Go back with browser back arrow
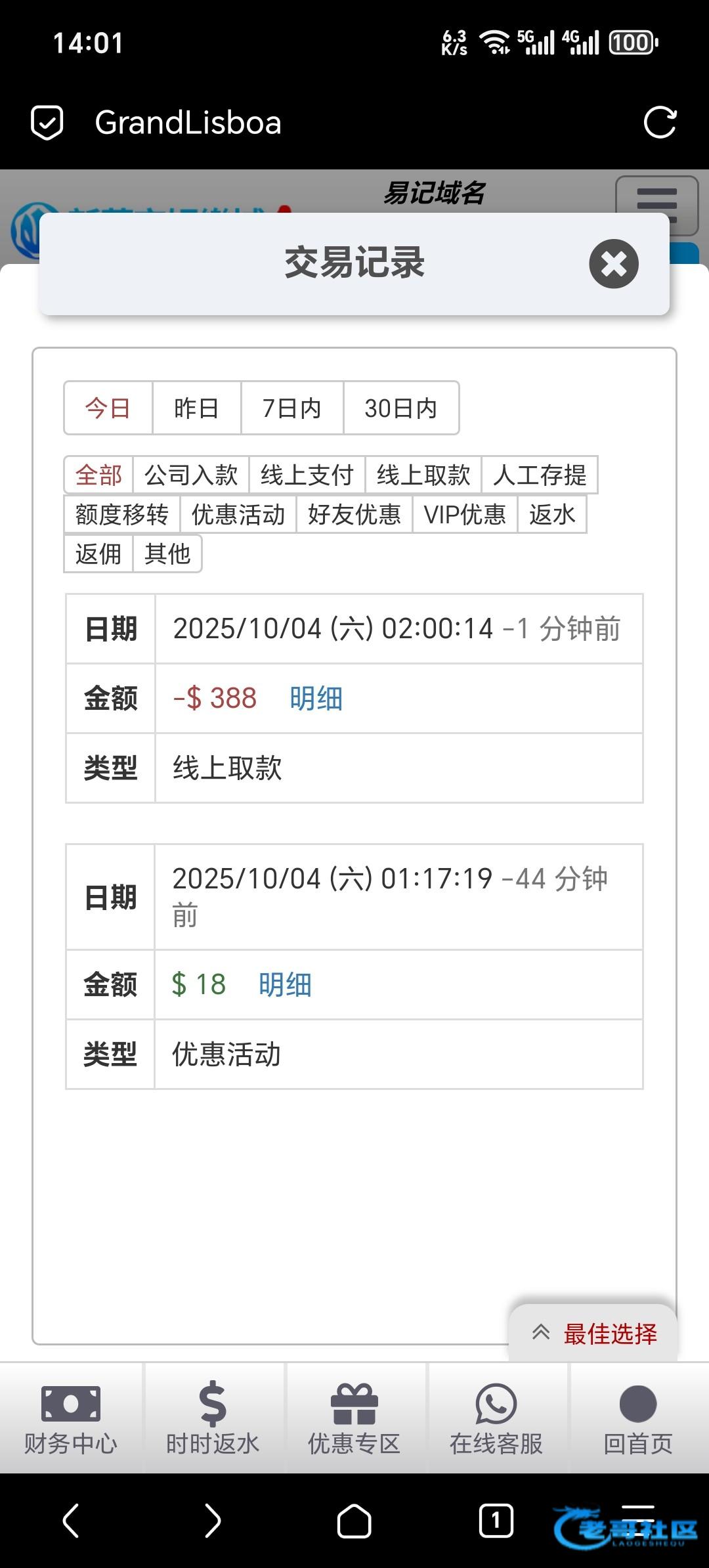 pyautogui.click(x=71, y=1521)
